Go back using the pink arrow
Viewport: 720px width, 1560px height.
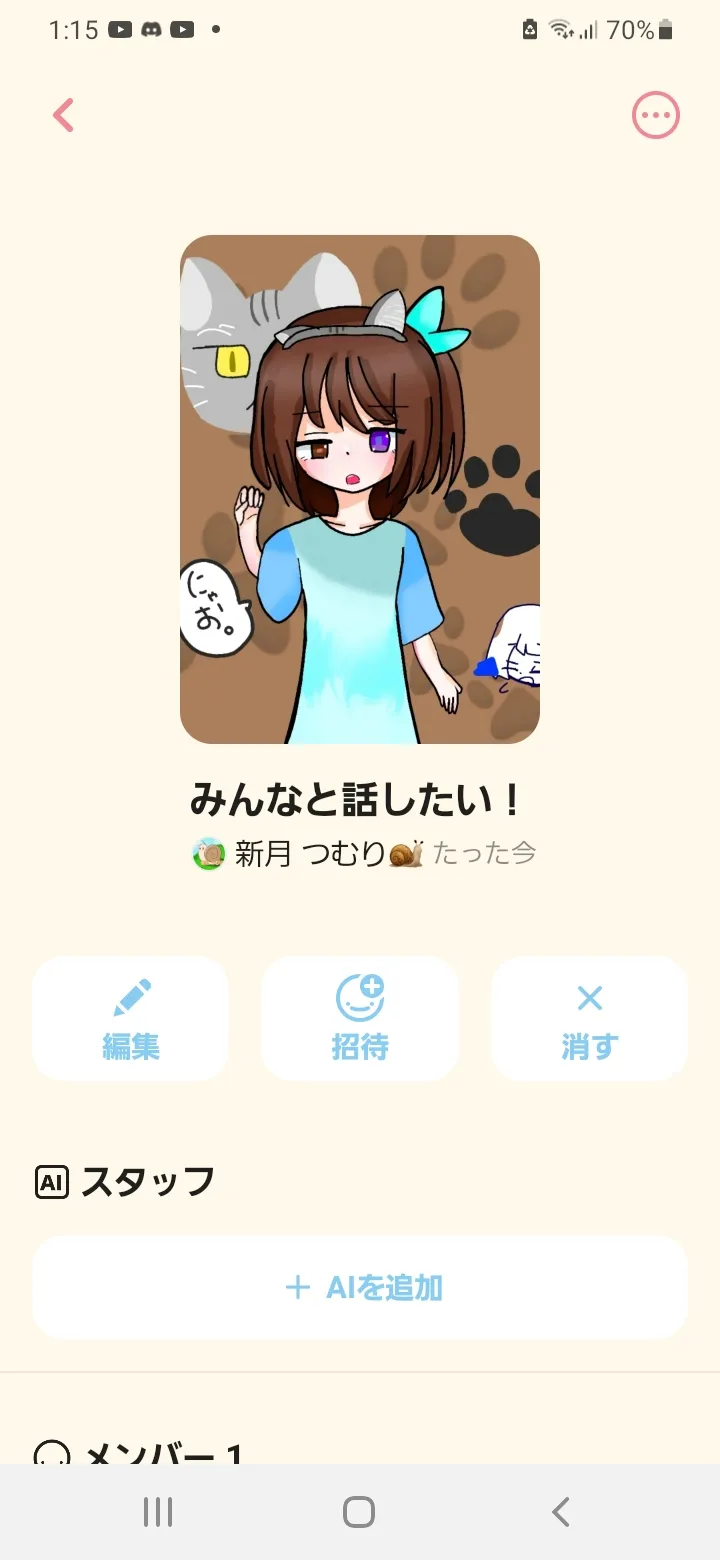64,116
